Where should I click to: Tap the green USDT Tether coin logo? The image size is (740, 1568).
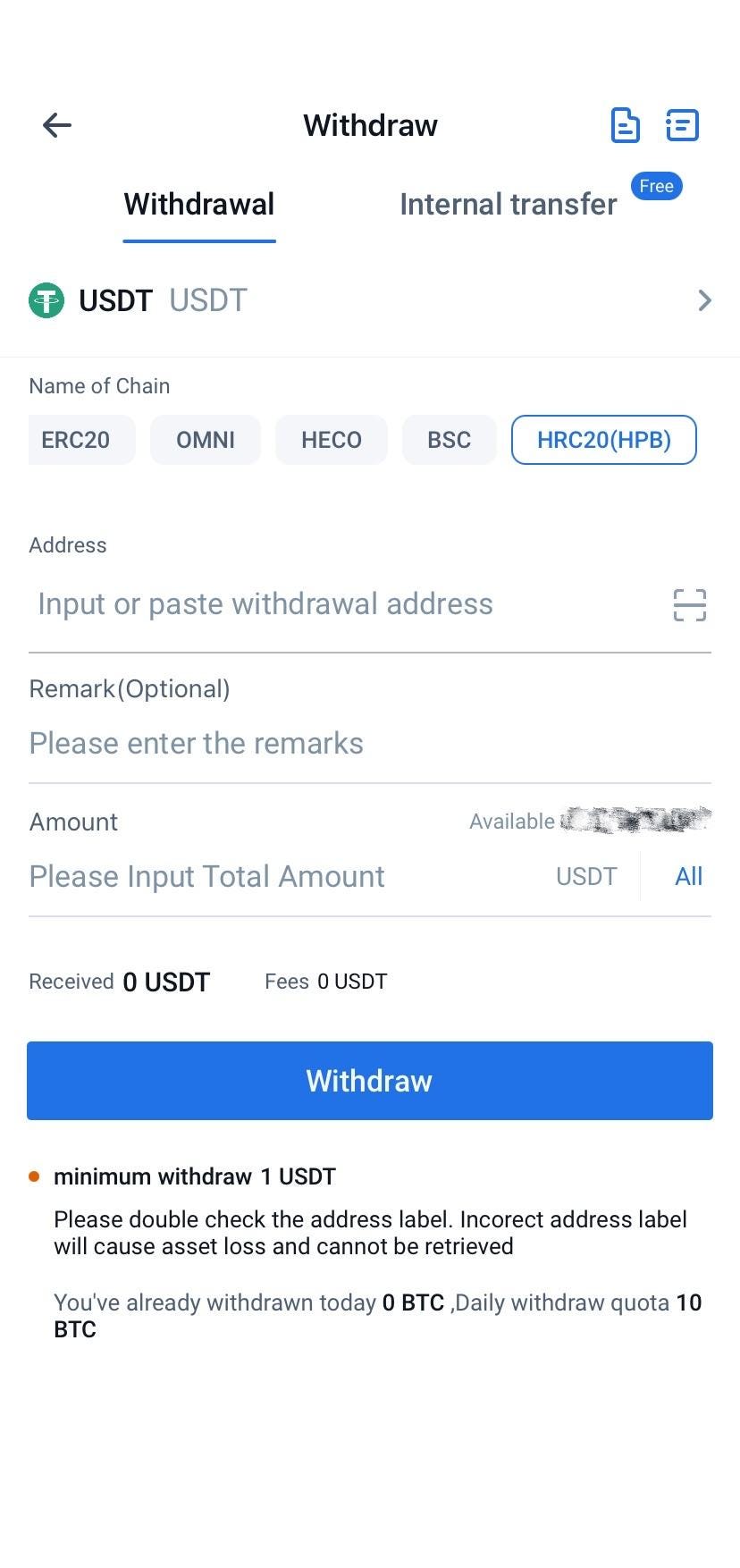45,300
